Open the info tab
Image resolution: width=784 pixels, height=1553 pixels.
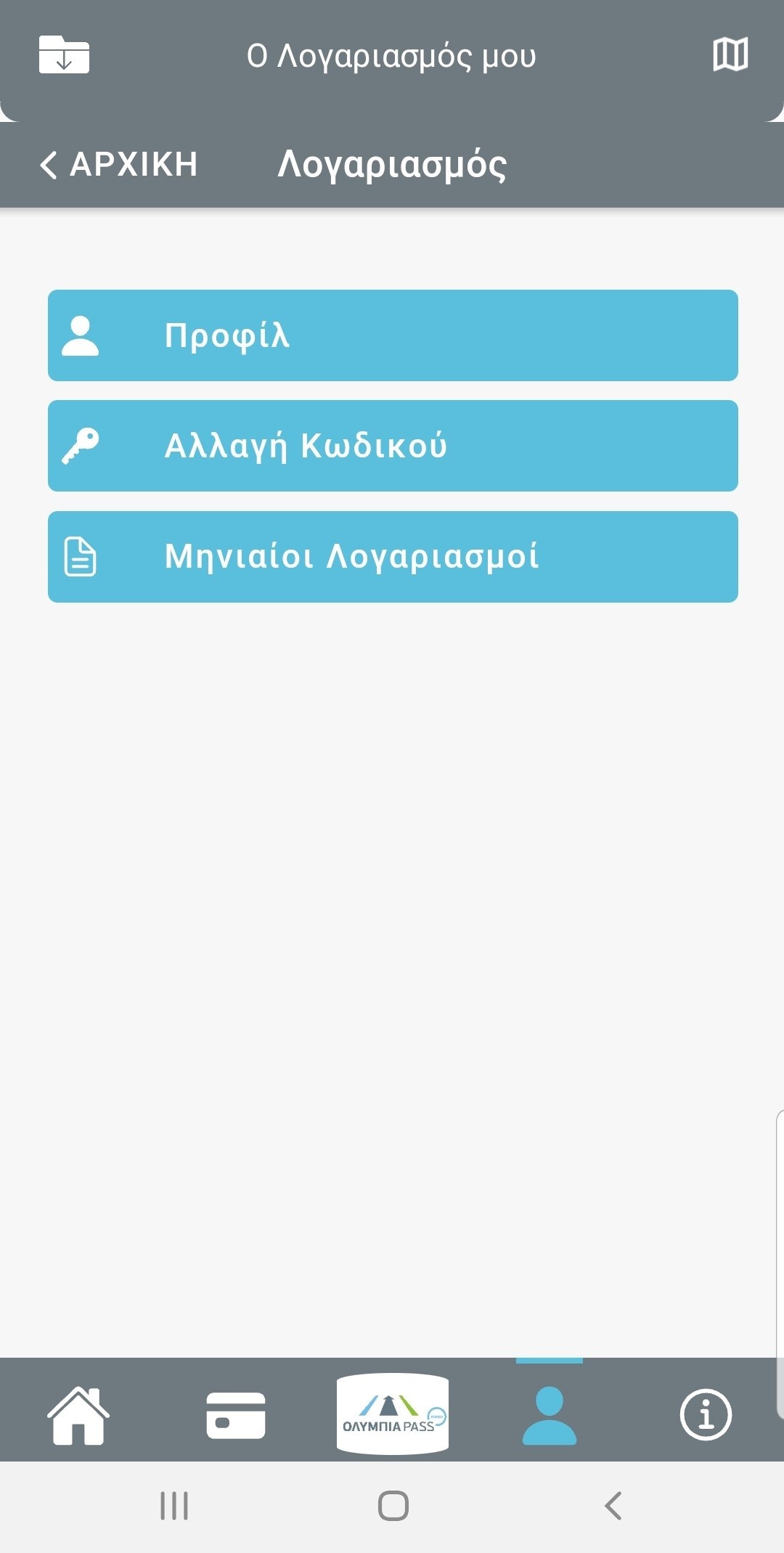coord(706,1415)
